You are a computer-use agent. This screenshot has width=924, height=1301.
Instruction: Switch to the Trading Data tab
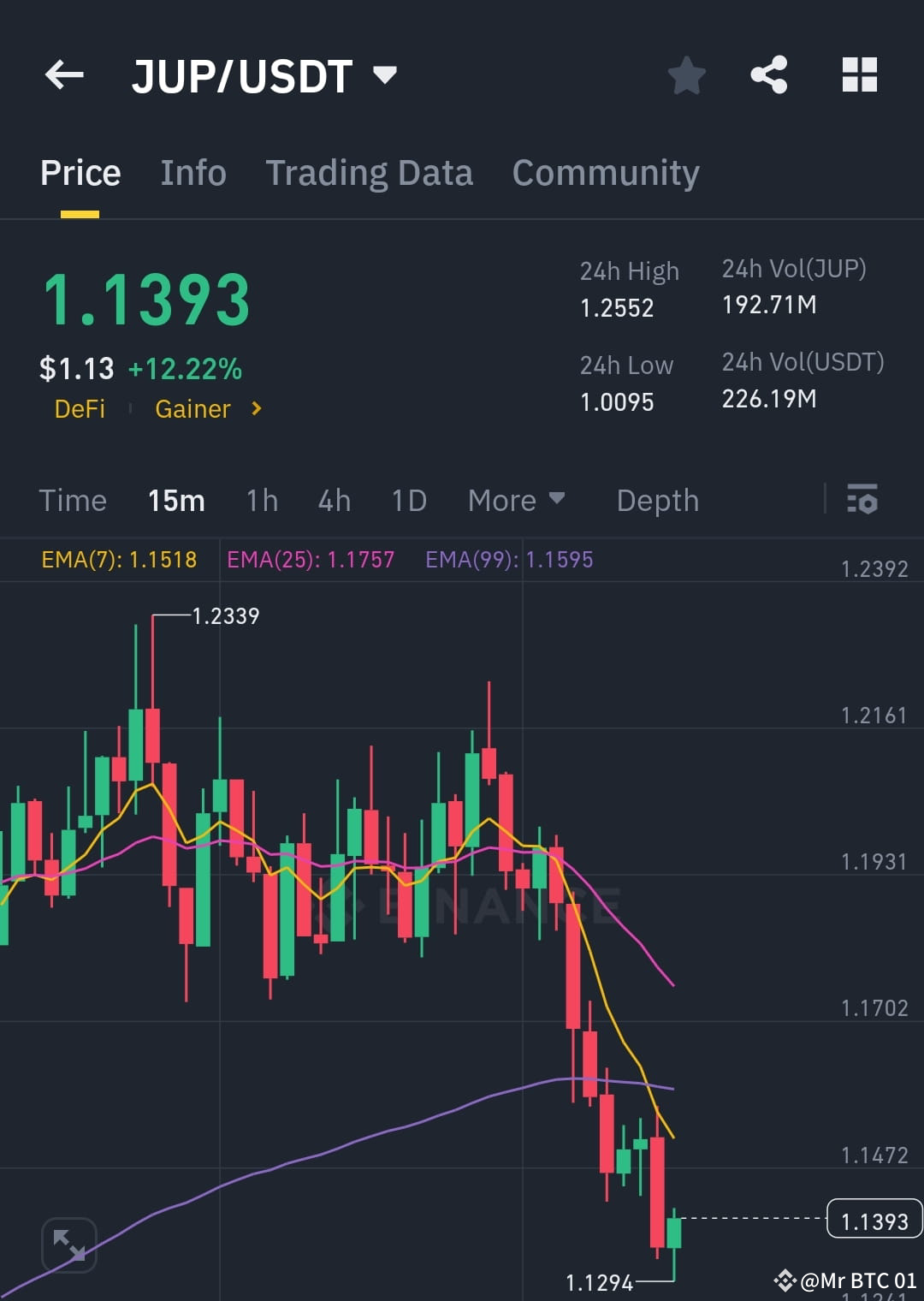click(x=370, y=172)
